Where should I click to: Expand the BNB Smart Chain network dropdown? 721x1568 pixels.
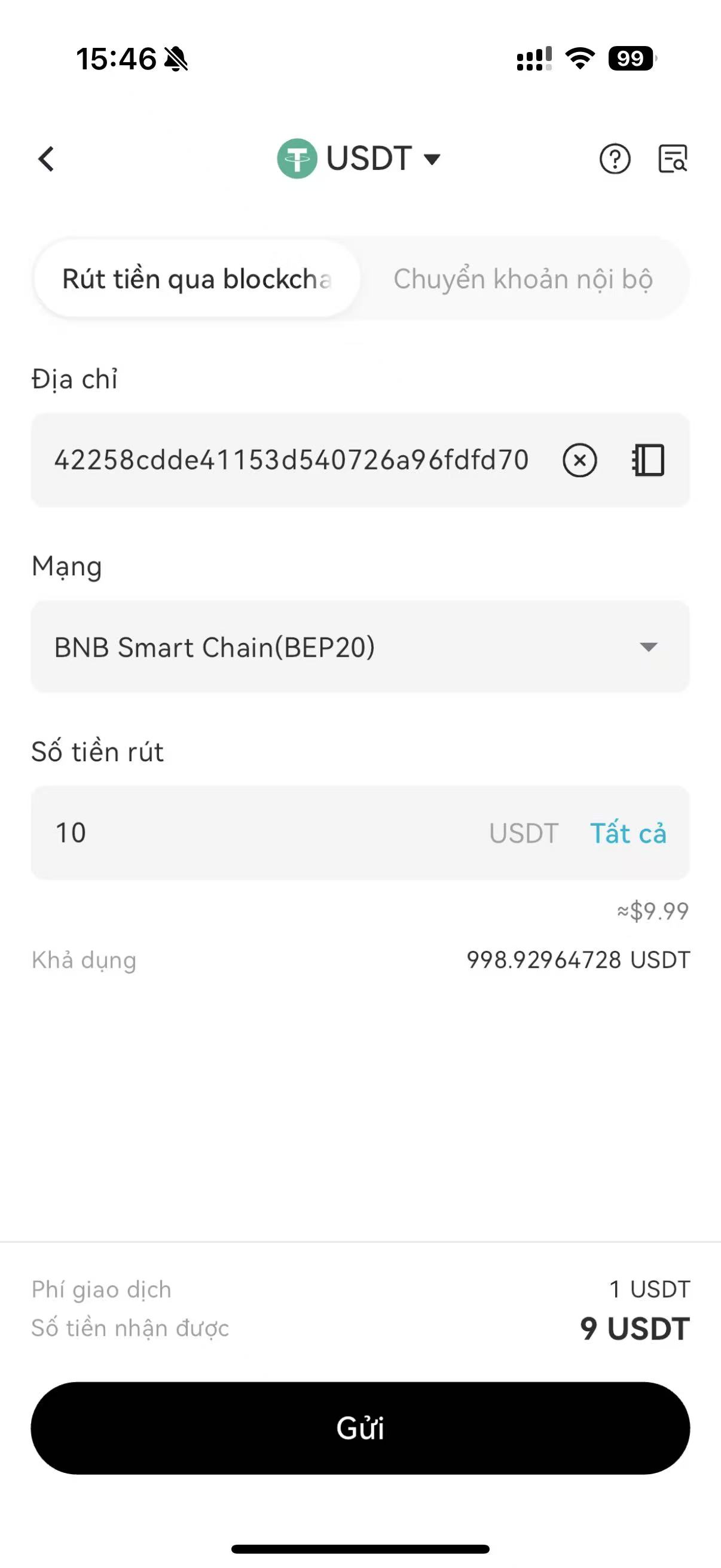click(360, 647)
